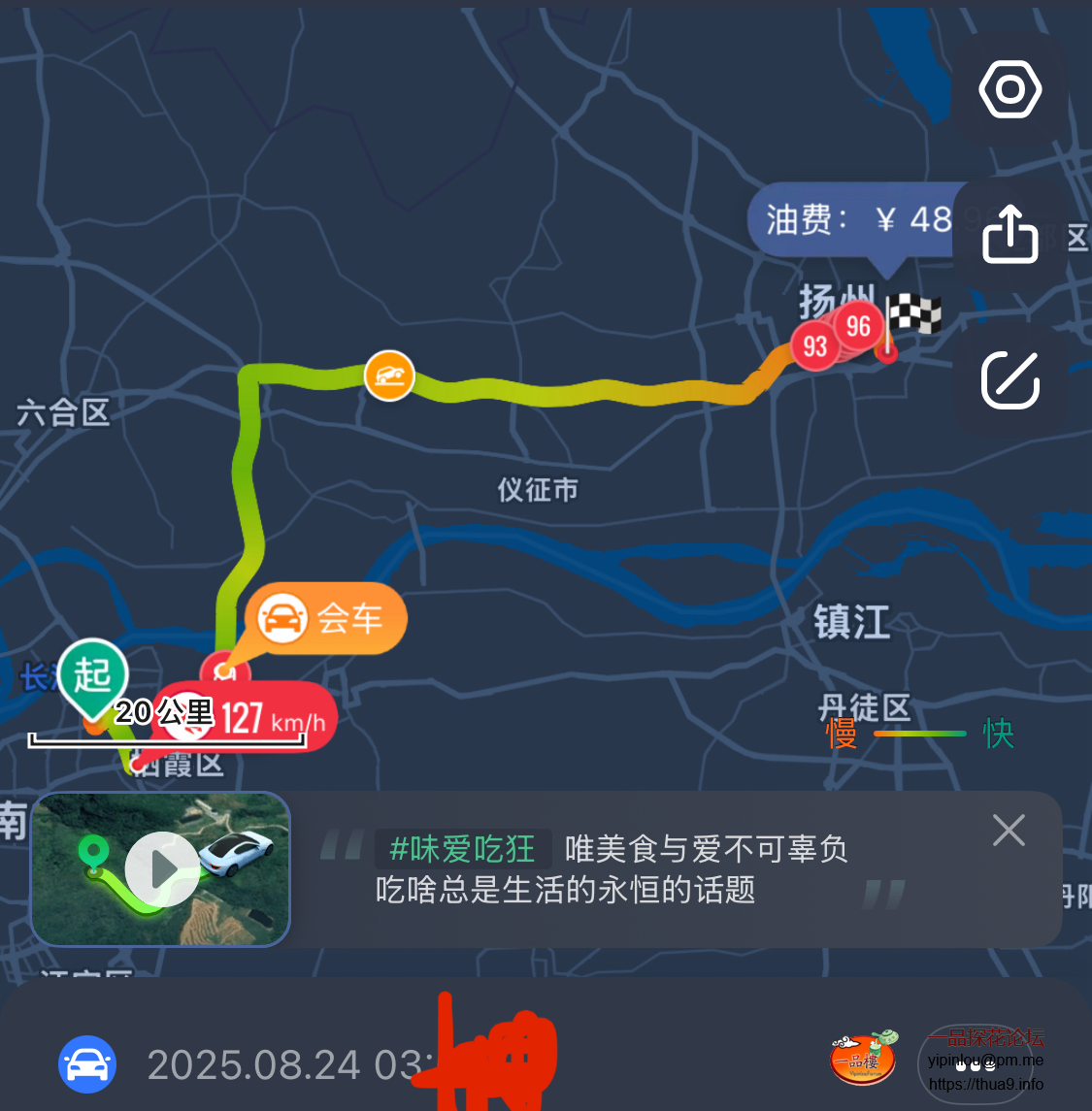Open the #味爱吃狂 topic tag
Screen dimensions: 1092x1111
click(x=463, y=849)
